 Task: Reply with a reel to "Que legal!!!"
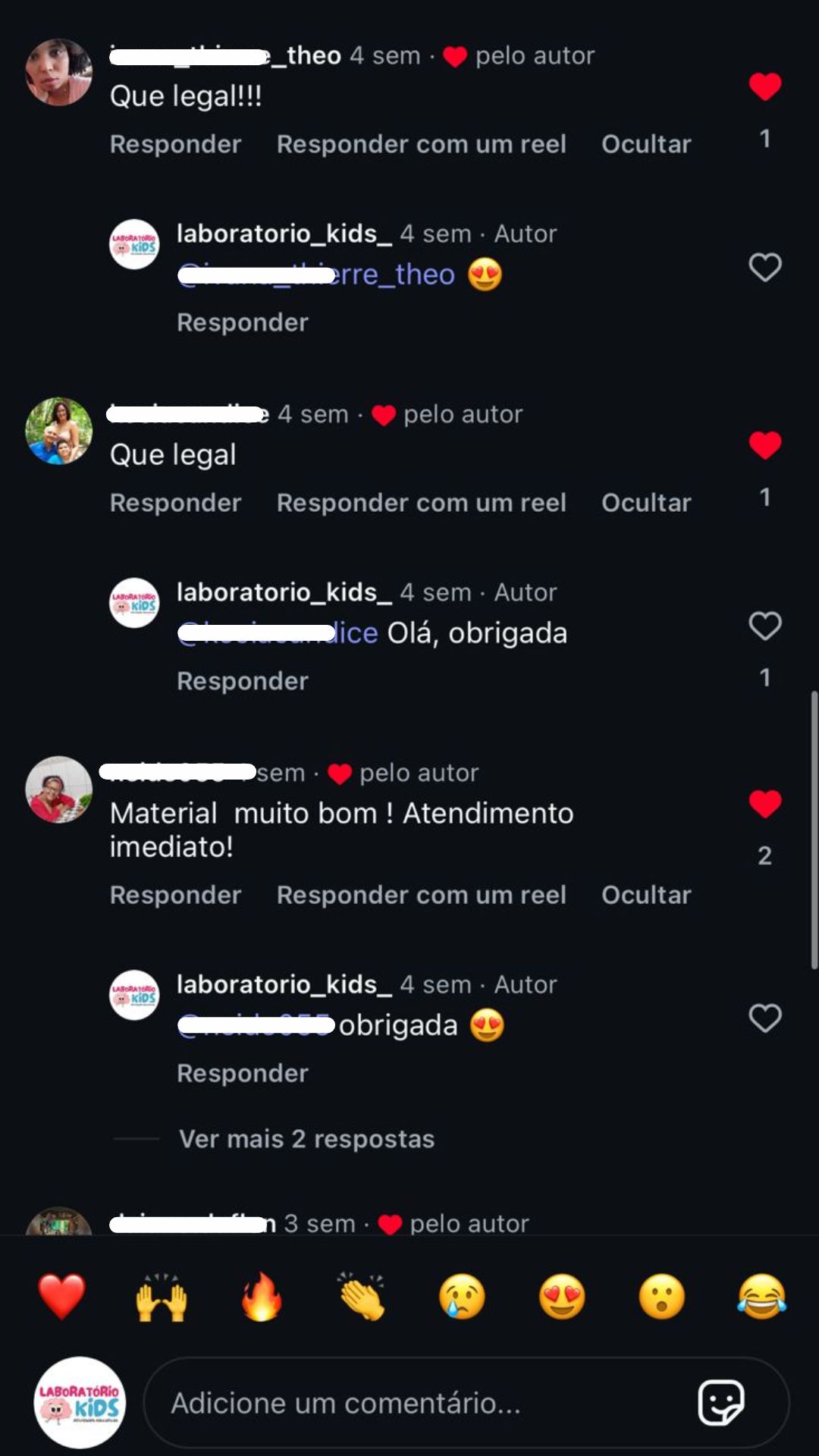tap(421, 144)
